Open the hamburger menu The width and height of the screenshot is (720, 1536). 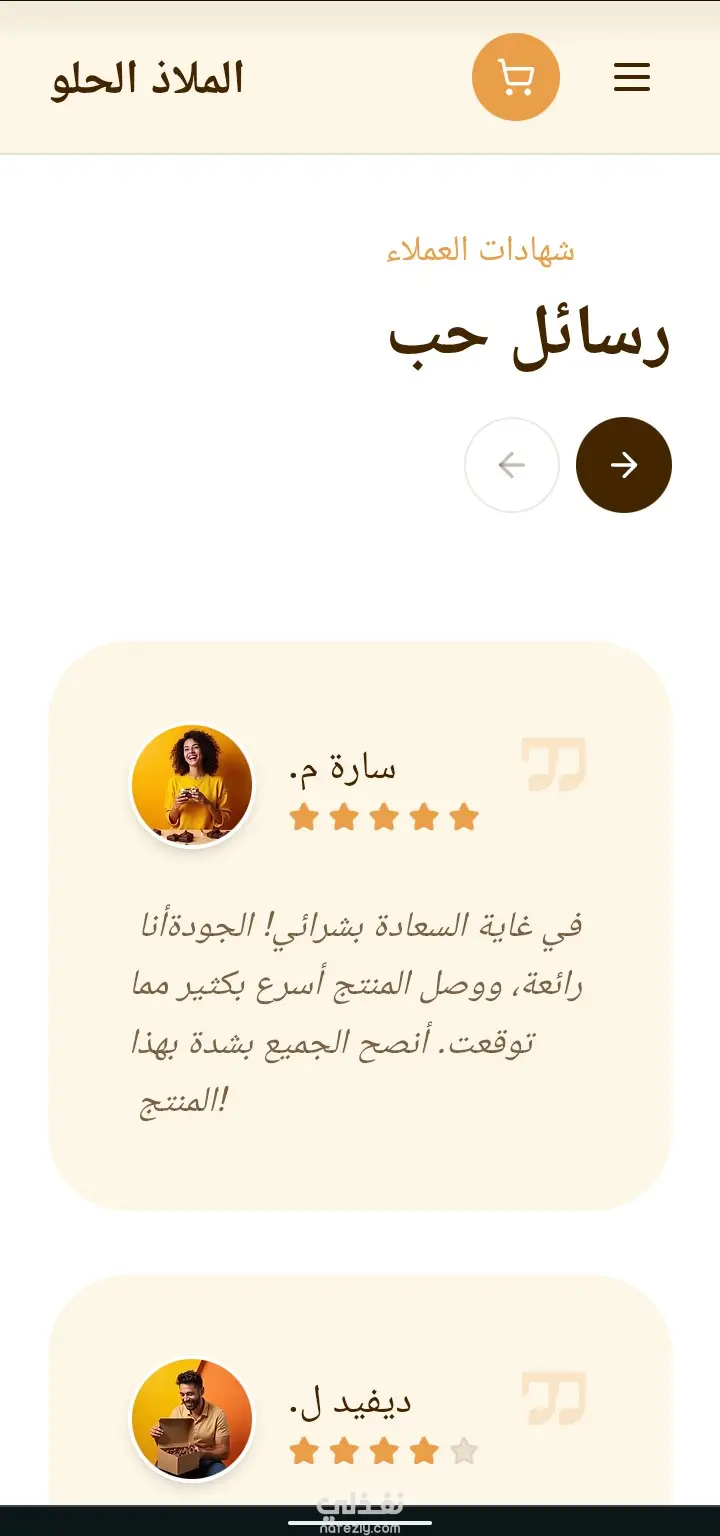point(631,77)
